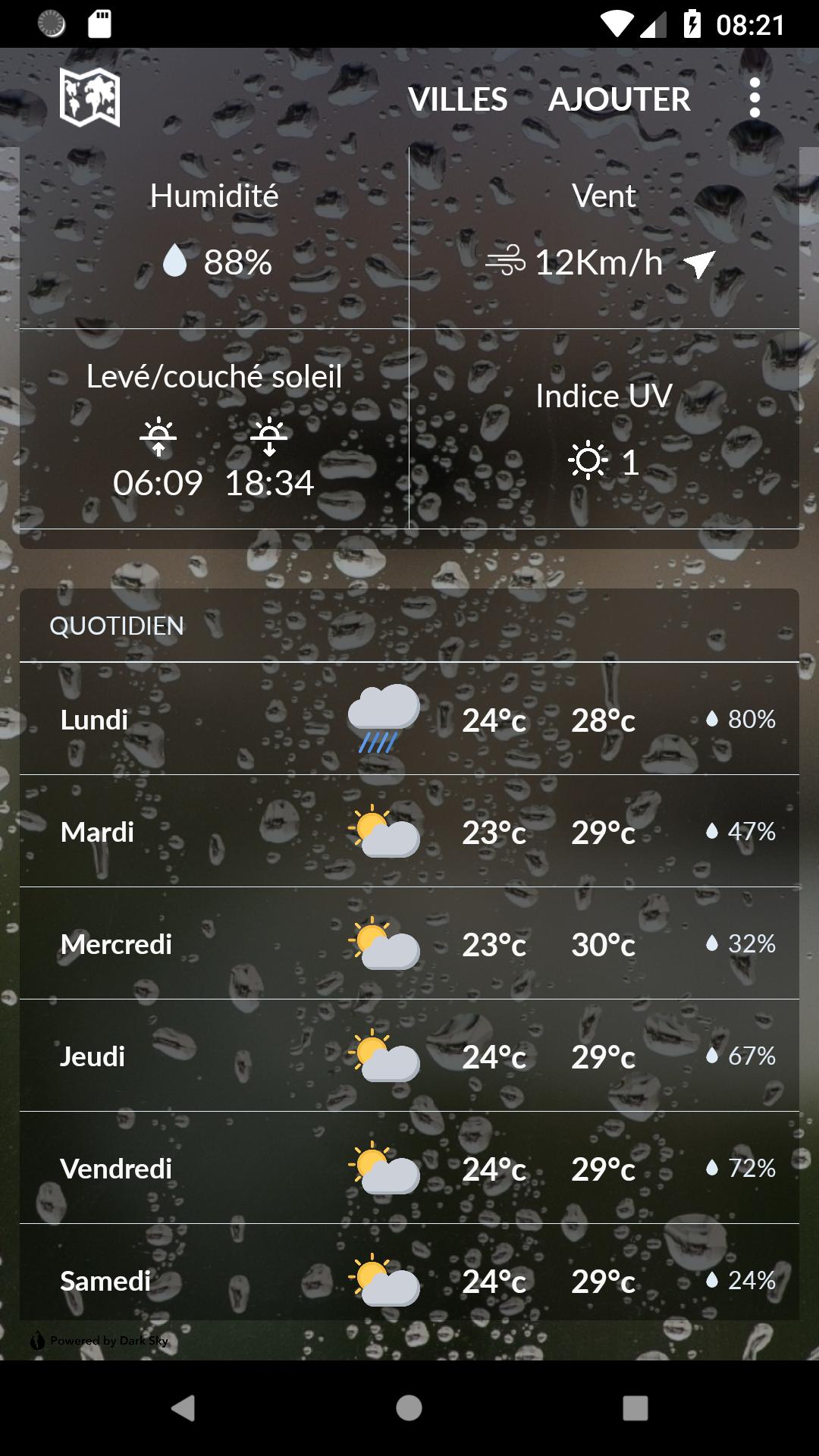Open the three-dot overflow menu

pos(755,99)
